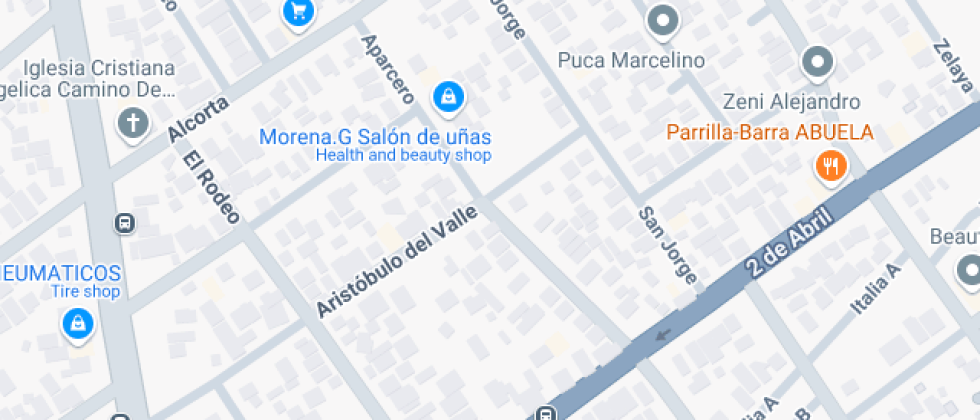Select the bus stop on 2 de Abril

(x=545, y=412)
